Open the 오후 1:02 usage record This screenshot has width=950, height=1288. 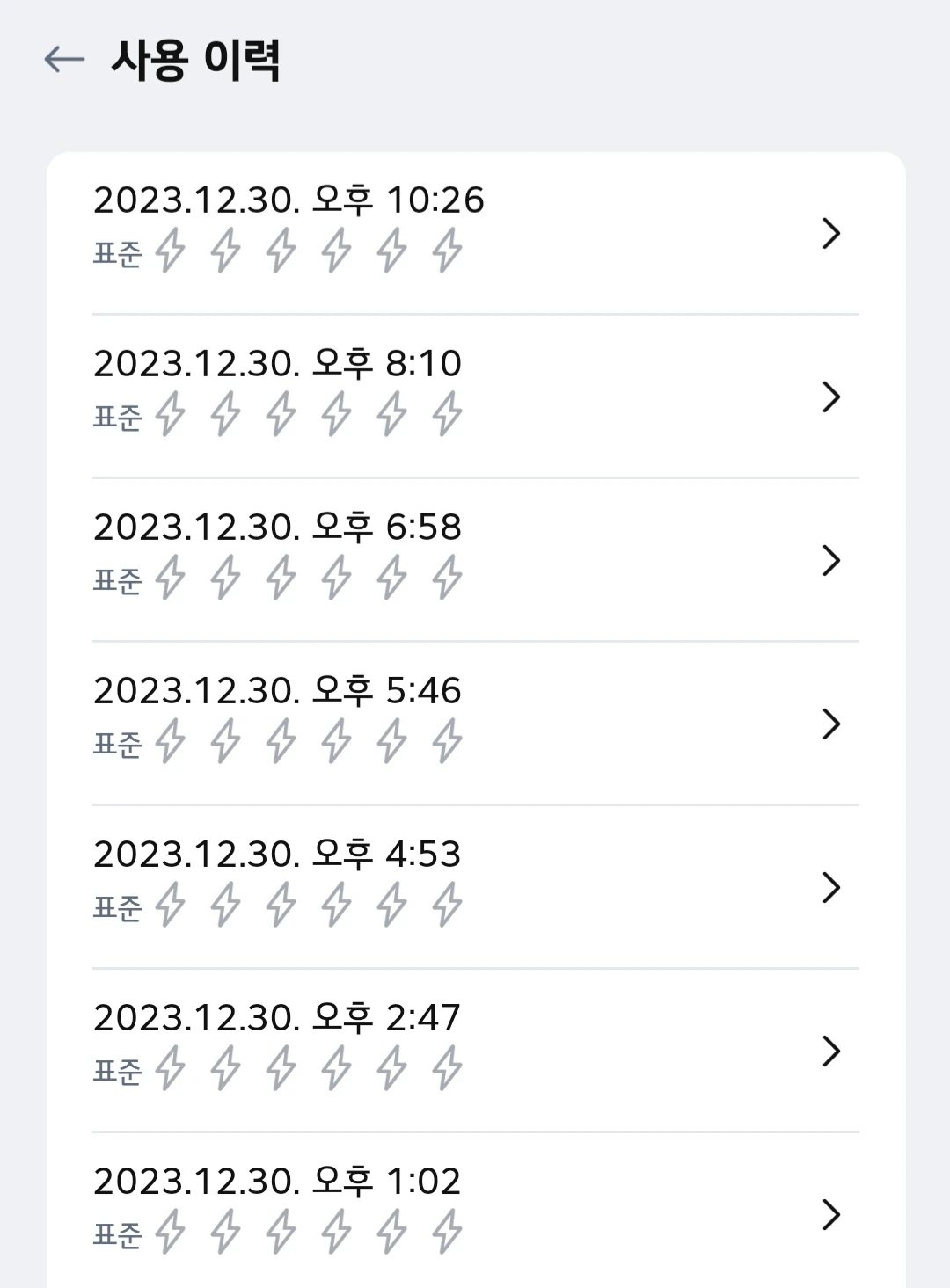tap(475, 1214)
